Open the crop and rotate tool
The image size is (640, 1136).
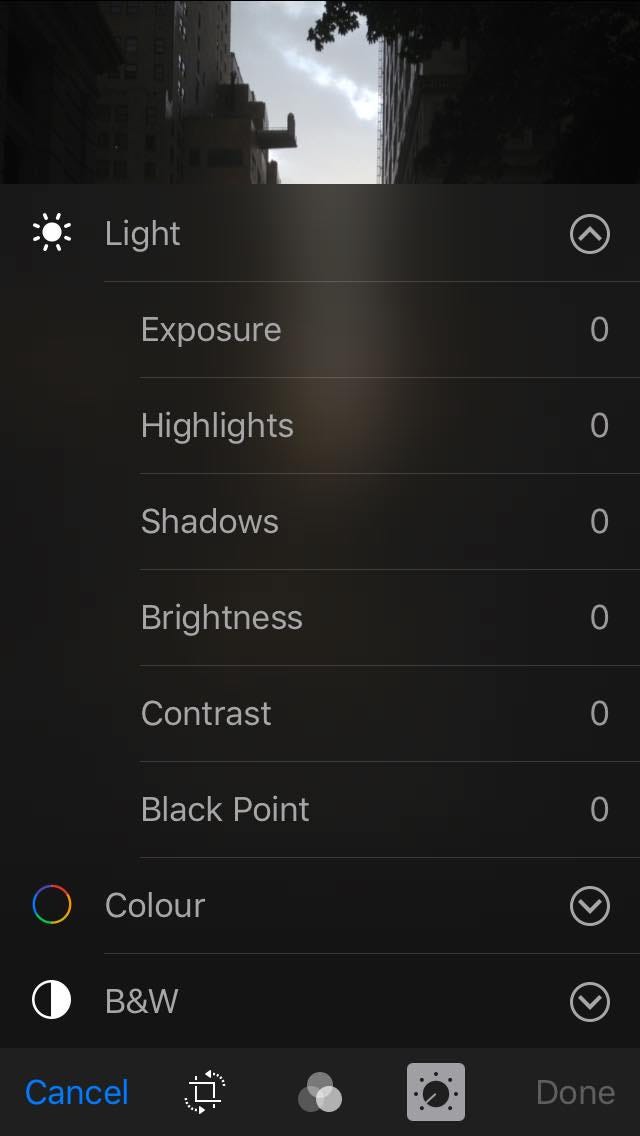(x=205, y=1092)
